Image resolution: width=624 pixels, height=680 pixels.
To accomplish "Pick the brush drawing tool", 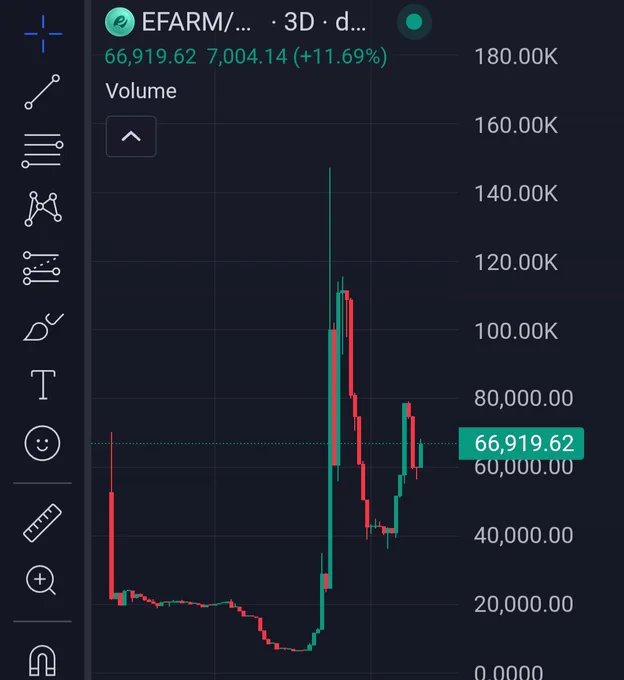I will click(43, 327).
